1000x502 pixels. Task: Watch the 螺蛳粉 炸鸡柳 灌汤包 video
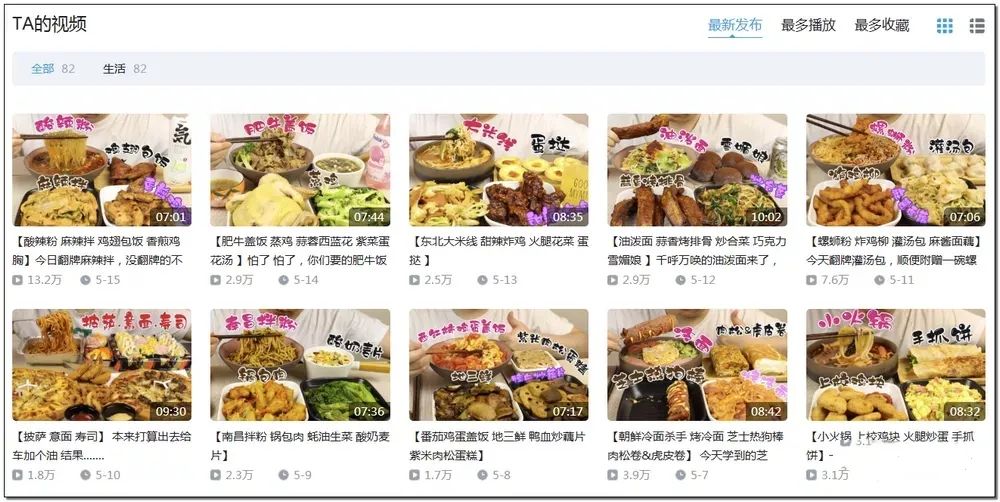pos(896,170)
